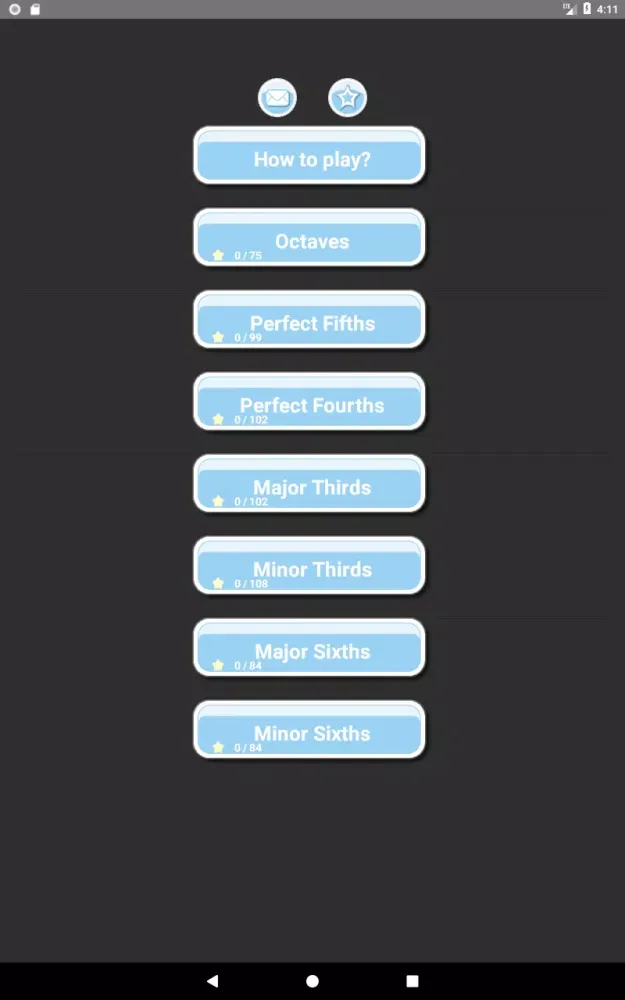Enter the Minor Sixths level
The image size is (625, 1000).
coord(310,731)
